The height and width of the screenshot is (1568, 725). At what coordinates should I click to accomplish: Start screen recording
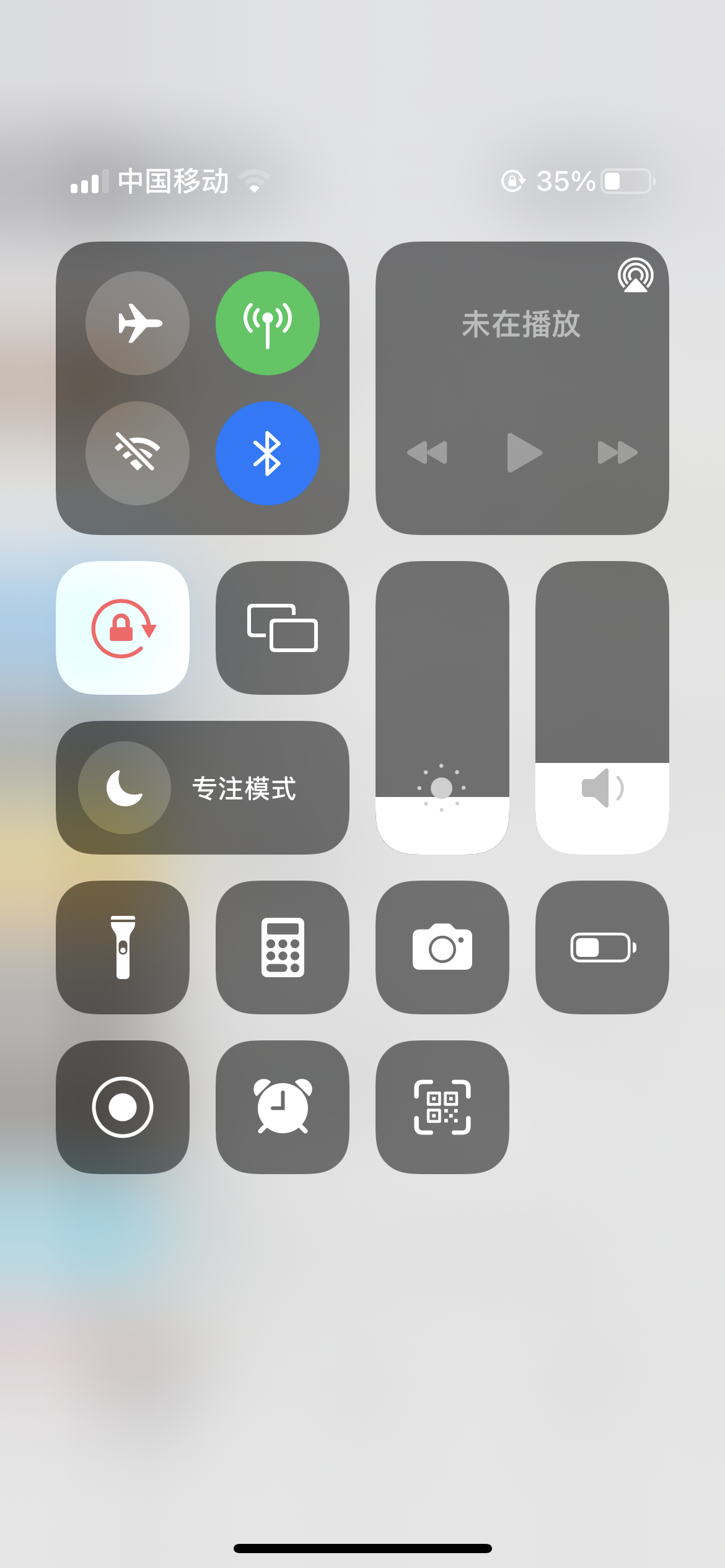[123, 1107]
